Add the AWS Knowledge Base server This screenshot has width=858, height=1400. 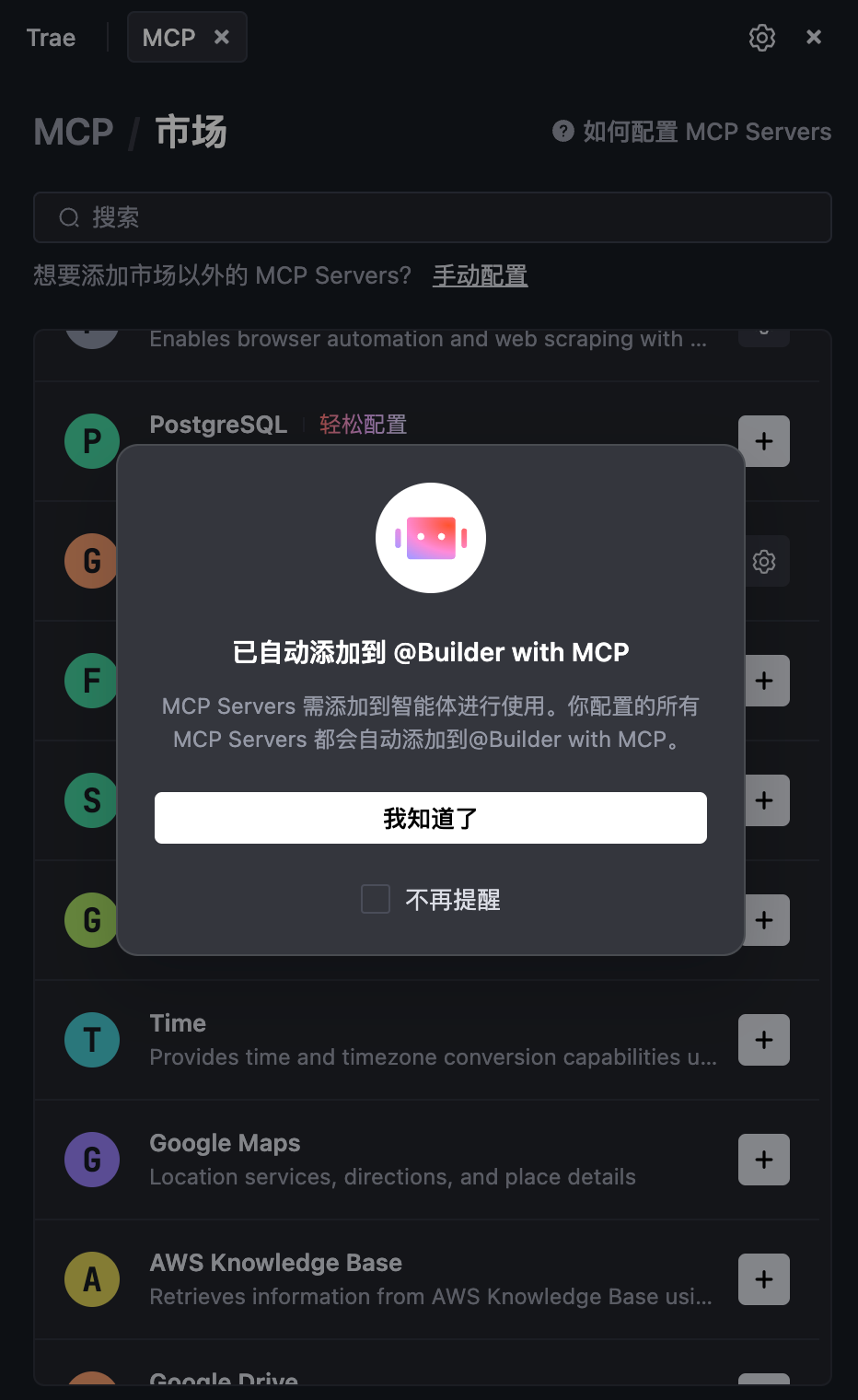coord(763,1279)
